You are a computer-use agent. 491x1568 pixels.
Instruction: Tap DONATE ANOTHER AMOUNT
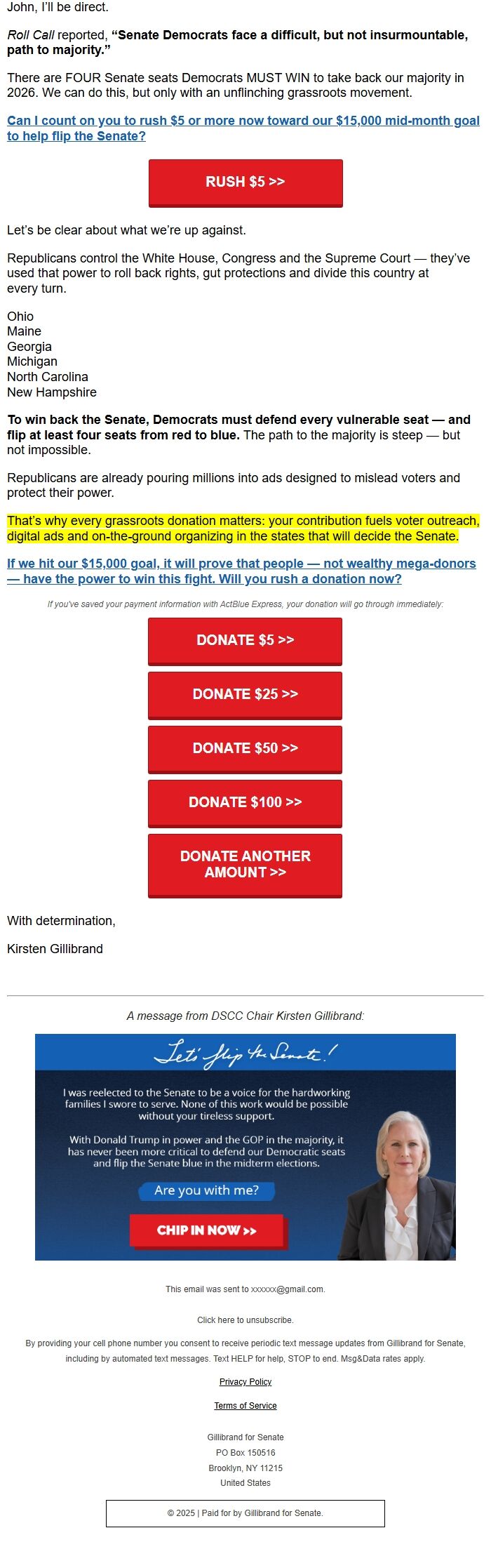click(x=245, y=864)
